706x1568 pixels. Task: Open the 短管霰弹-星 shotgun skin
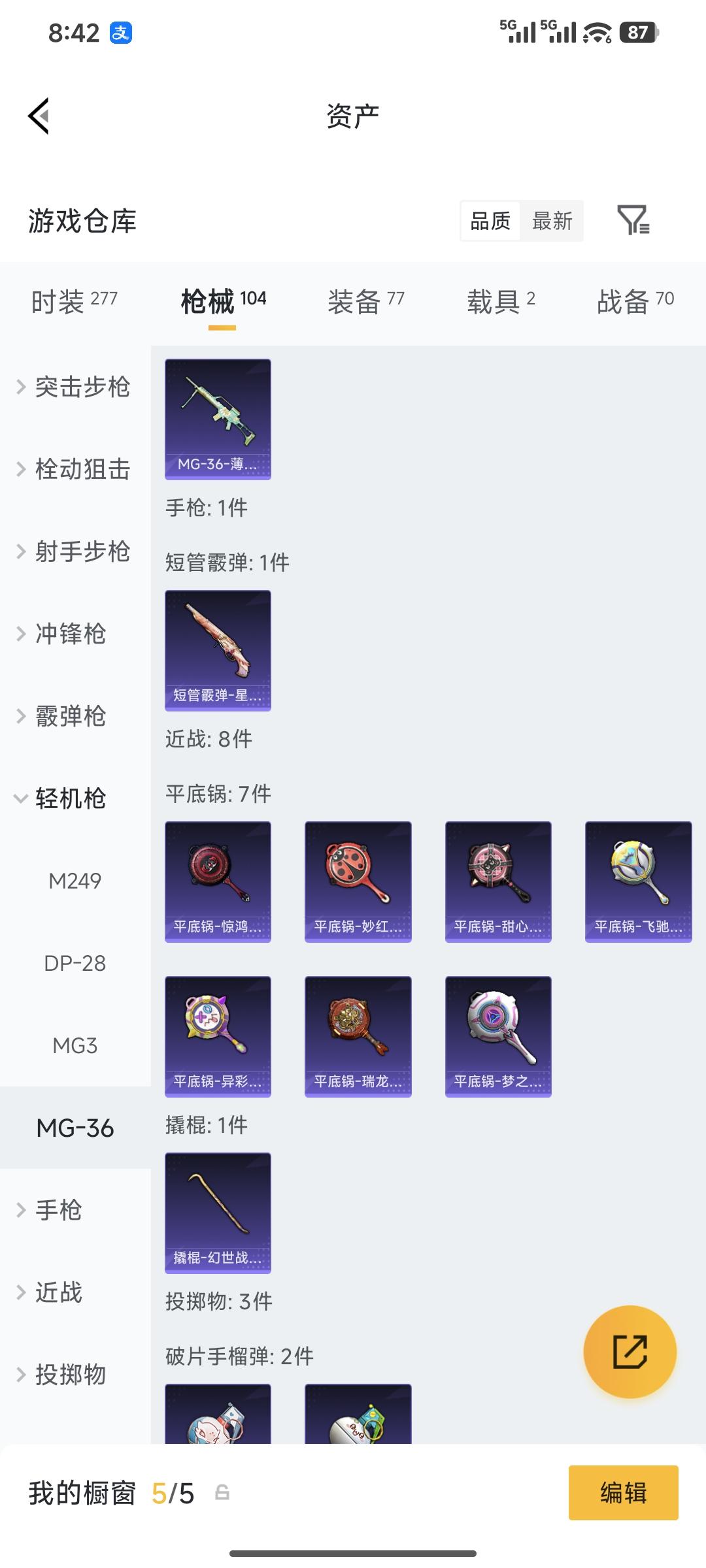(218, 650)
